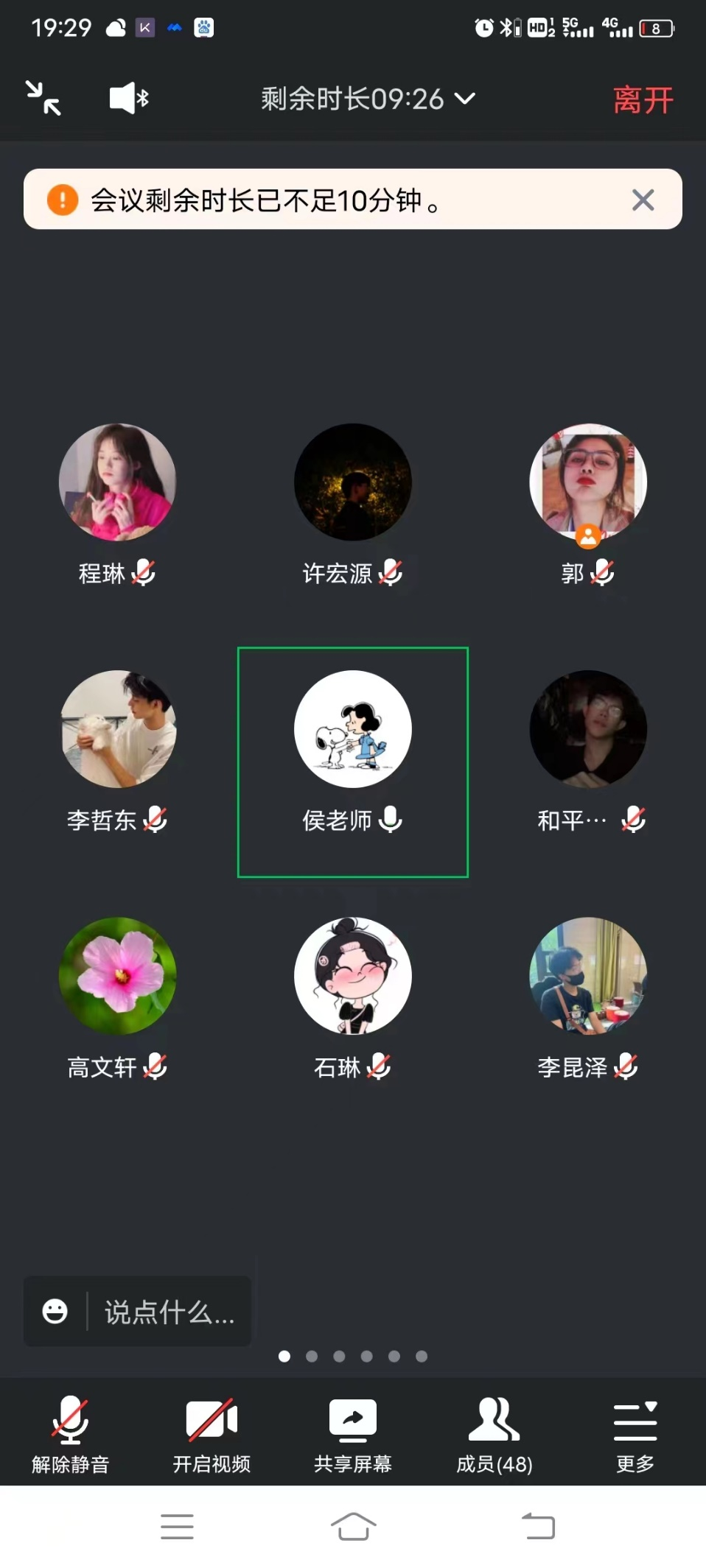
Task: Select participant 许宏源
Action: point(352,482)
